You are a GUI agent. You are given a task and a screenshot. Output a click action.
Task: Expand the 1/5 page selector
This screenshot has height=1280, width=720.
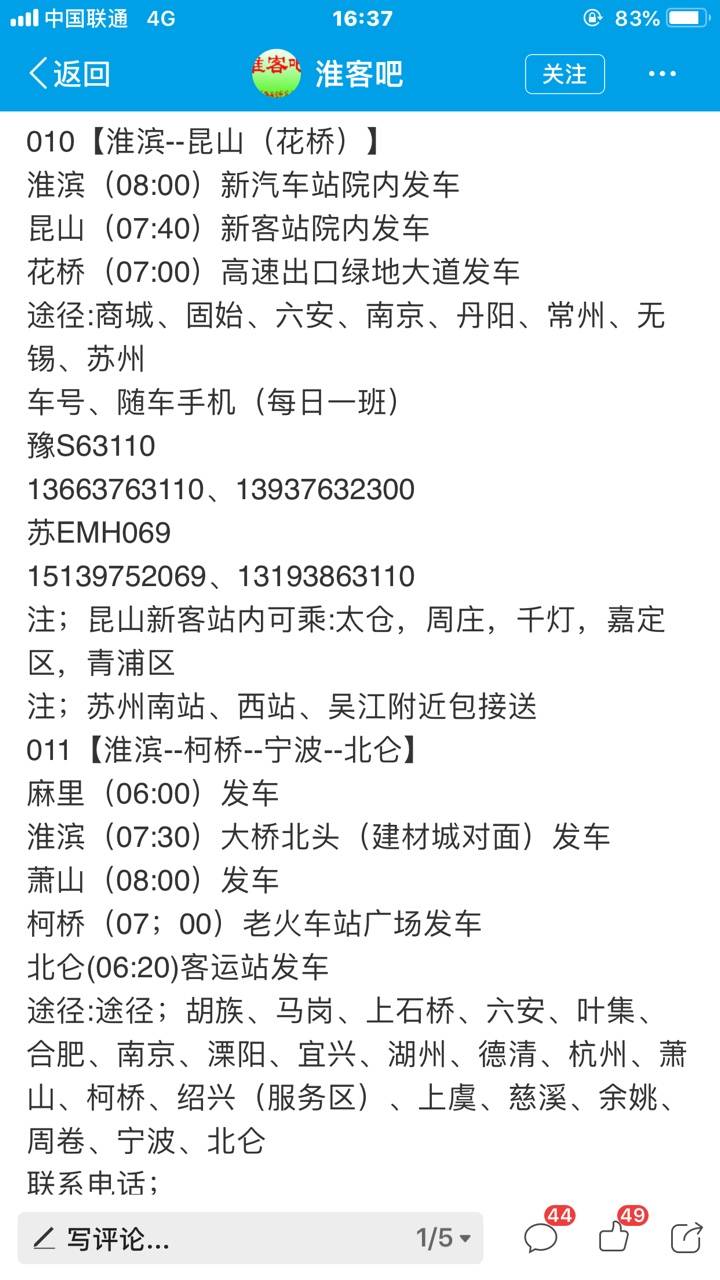coord(443,1239)
